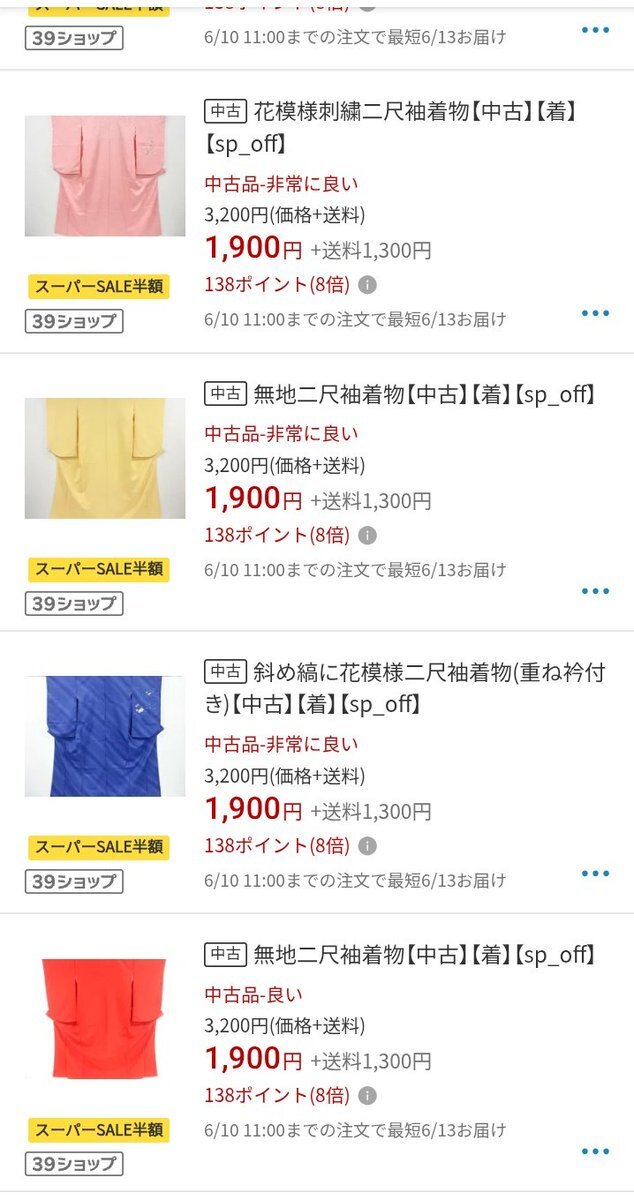The image size is (634, 1200).
Task: Open the yellow 無地二尺袖着物 listing
Action: coord(400,395)
